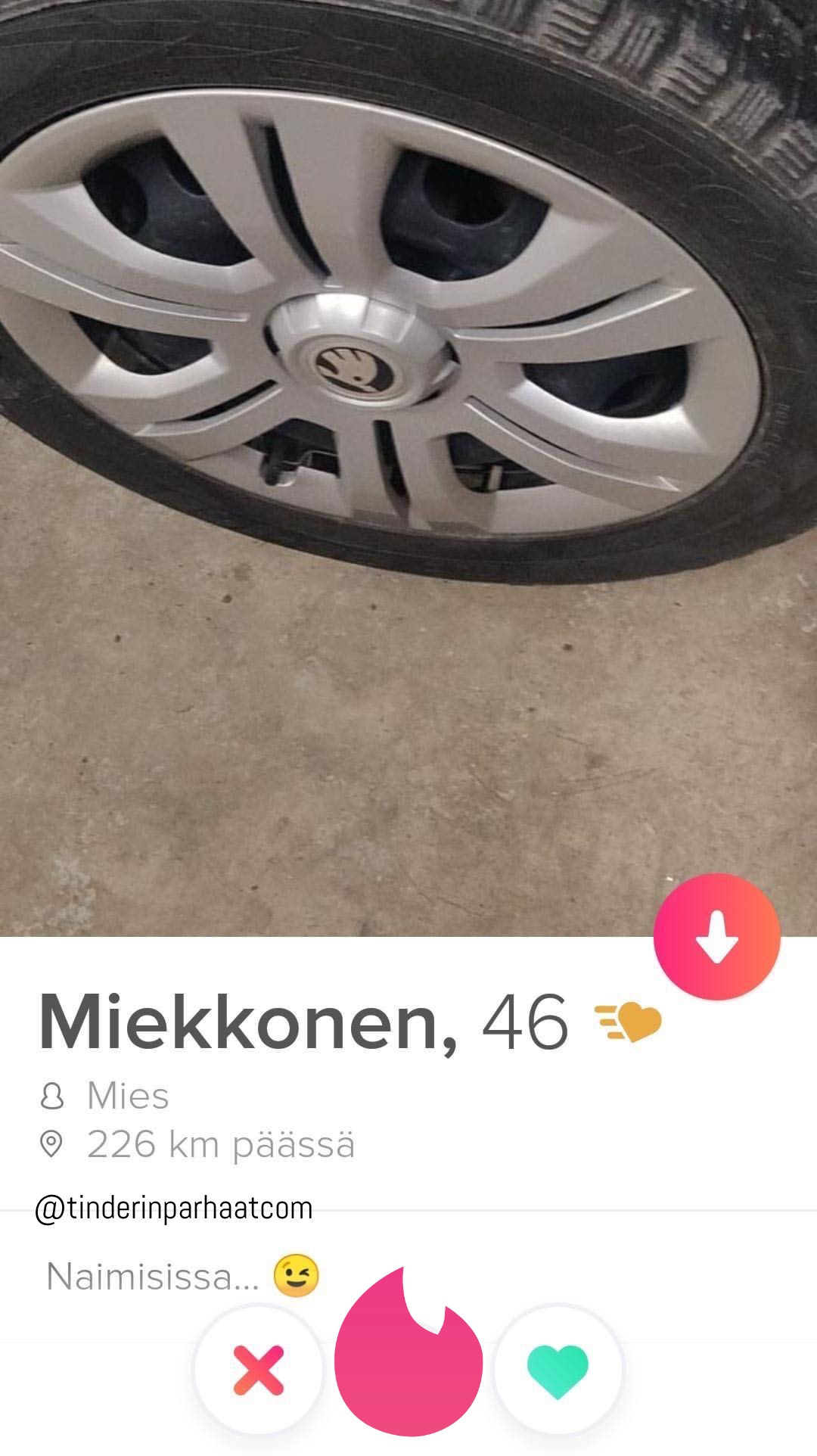Reject Miekkonen with the X button
This screenshot has height=1456, width=817.
click(259, 1370)
